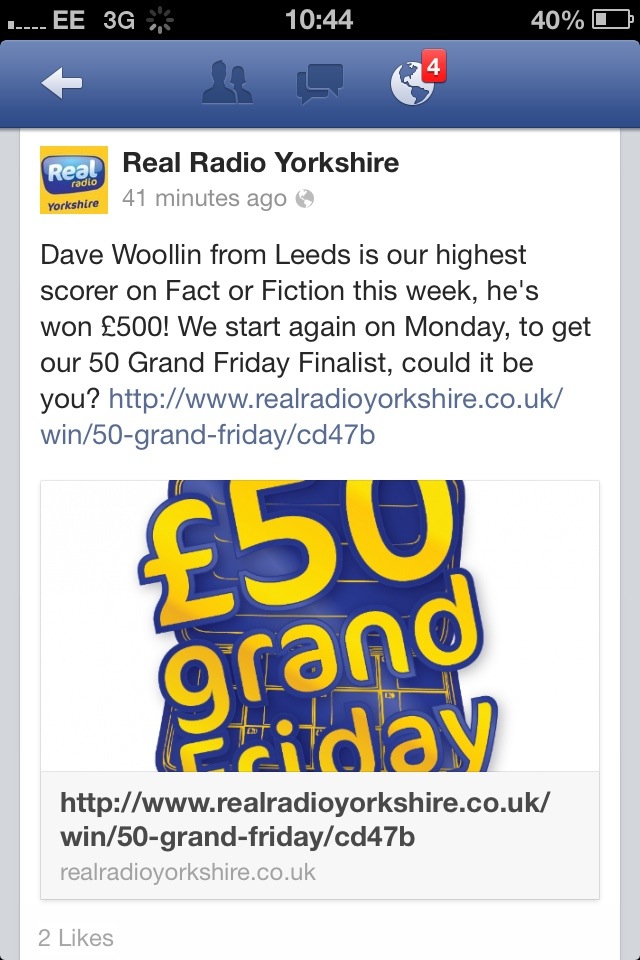This screenshot has width=640, height=960.
Task: Open Real Radio Yorkshire profile picture
Action: (x=73, y=180)
